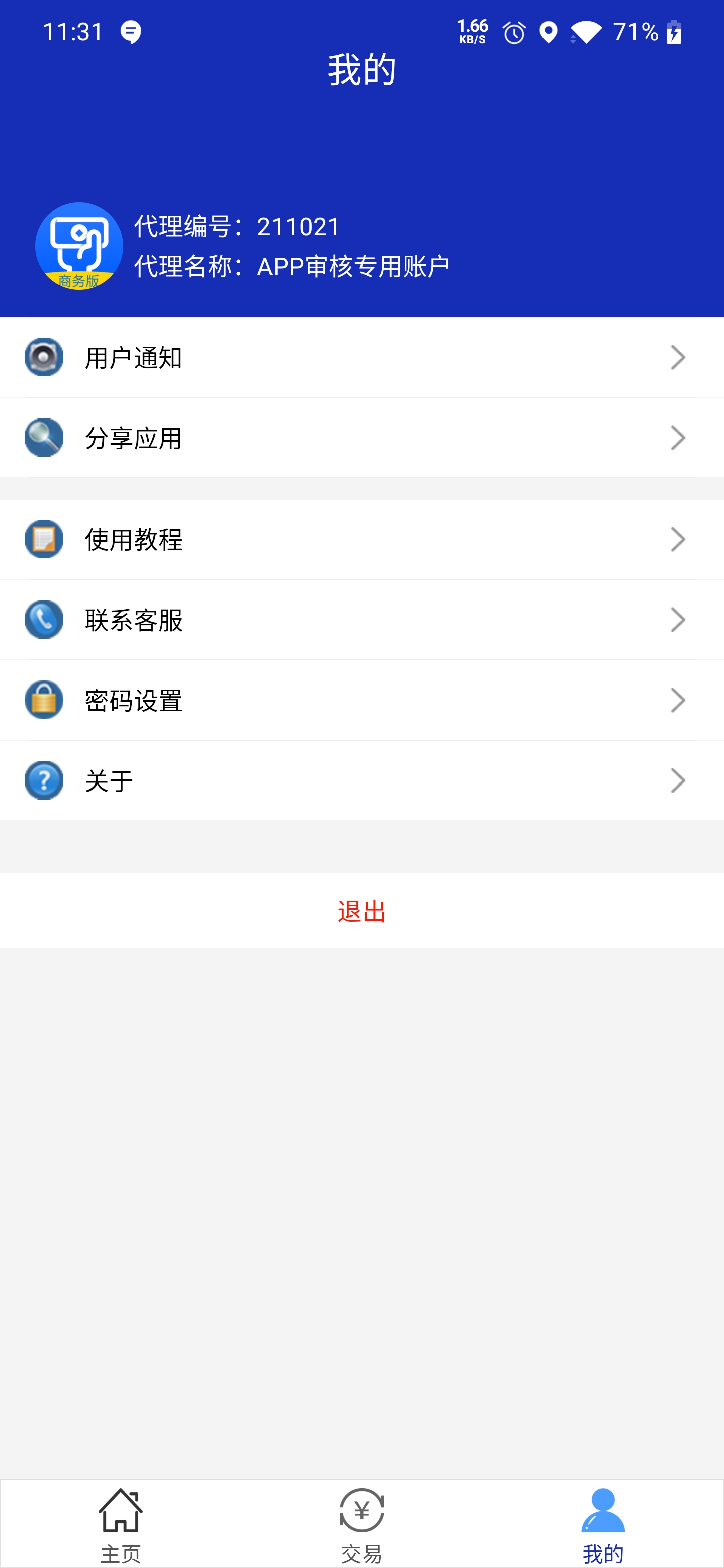View the 使用教程 tutorial
The height and width of the screenshot is (1568, 724).
point(361,539)
